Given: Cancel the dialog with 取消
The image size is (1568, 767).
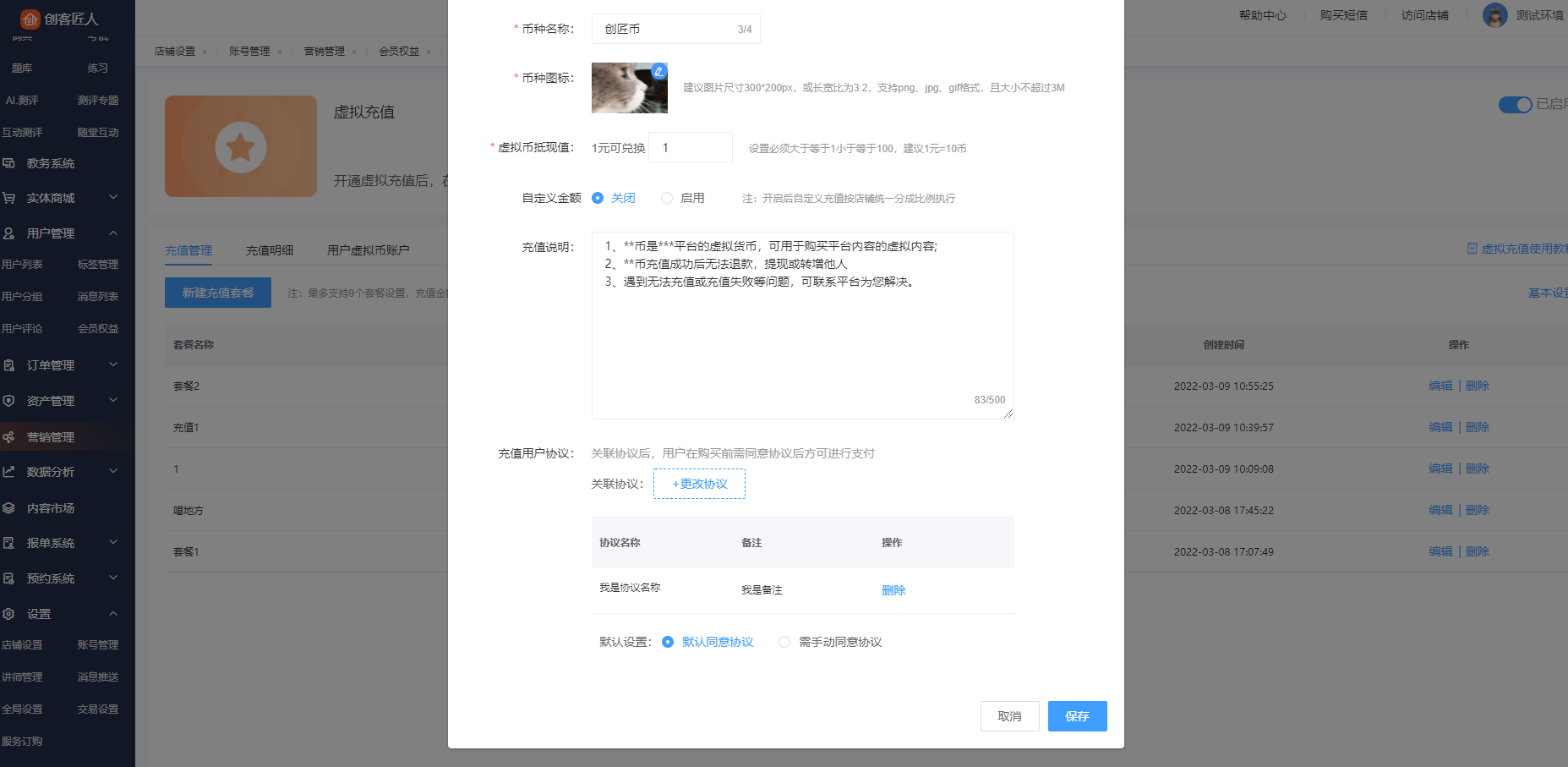Looking at the screenshot, I should pyautogui.click(x=1009, y=716).
